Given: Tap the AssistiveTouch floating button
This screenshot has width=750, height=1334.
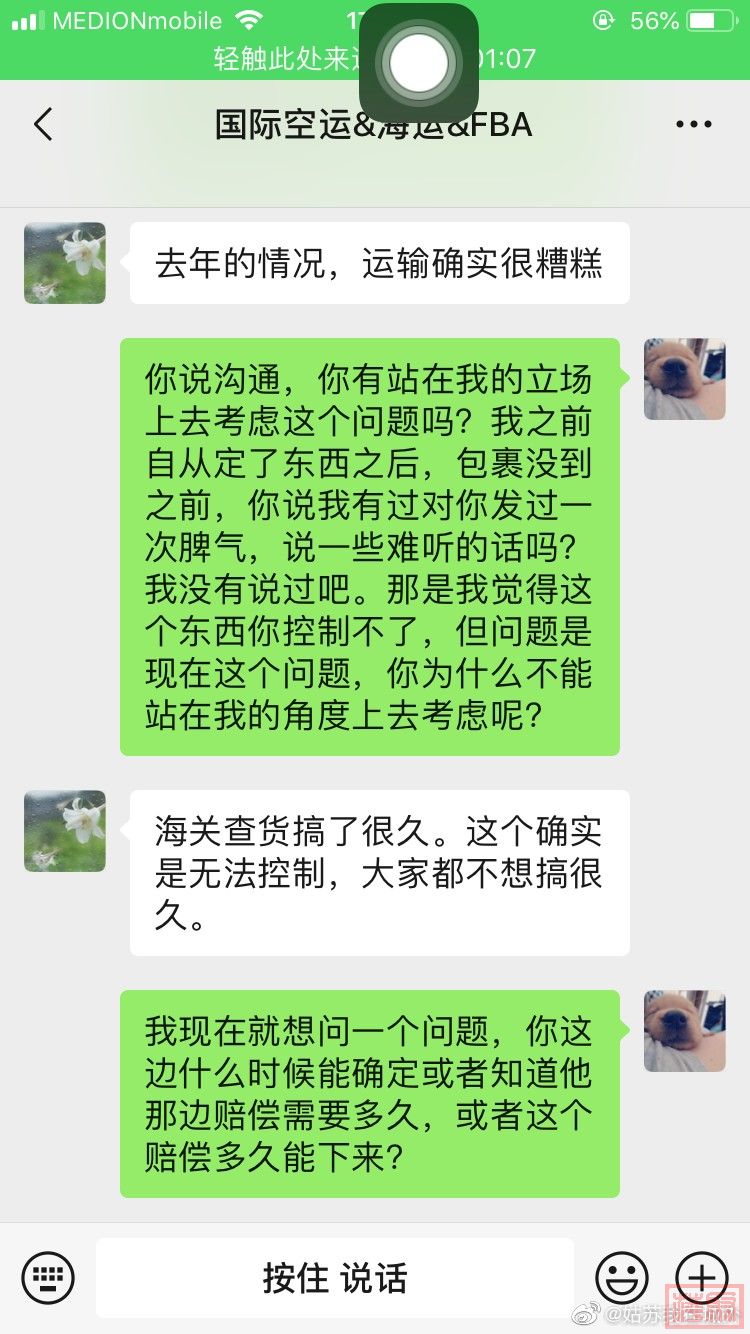Looking at the screenshot, I should click(x=419, y=62).
